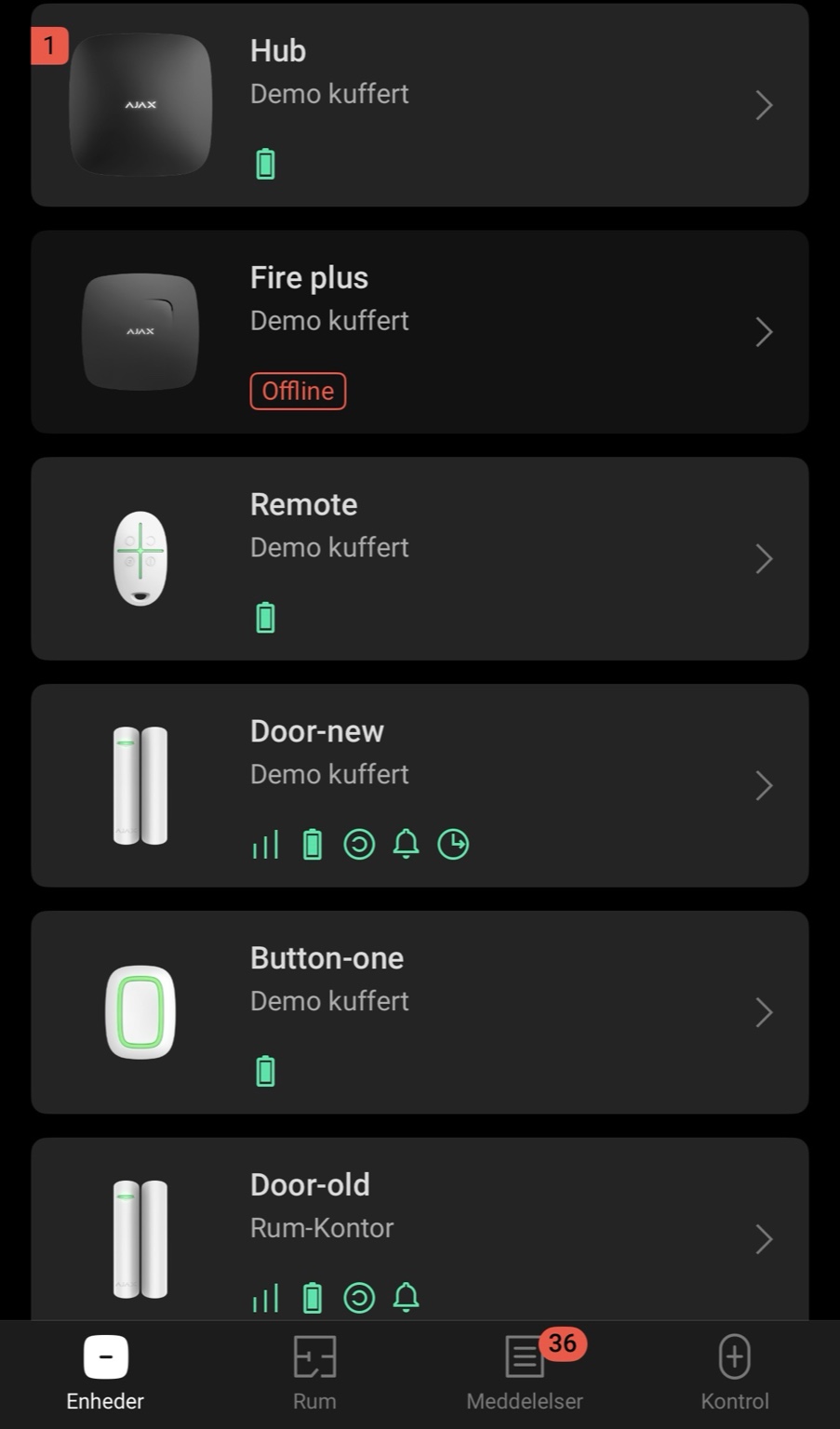View the Remote key fob details
840x1429 pixels.
tap(420, 559)
